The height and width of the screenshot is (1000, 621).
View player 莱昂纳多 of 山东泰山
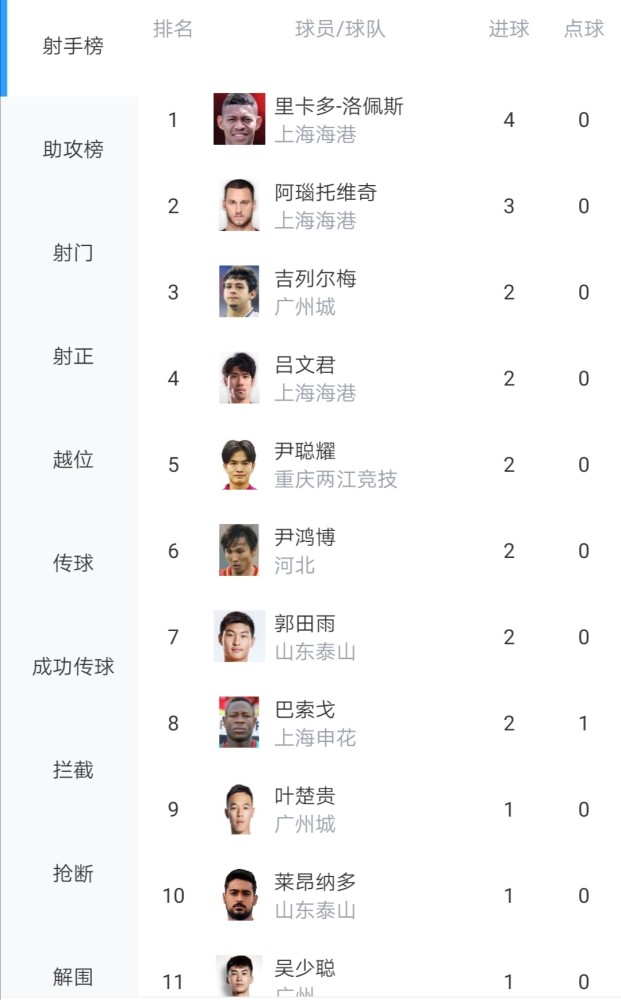coord(315,894)
